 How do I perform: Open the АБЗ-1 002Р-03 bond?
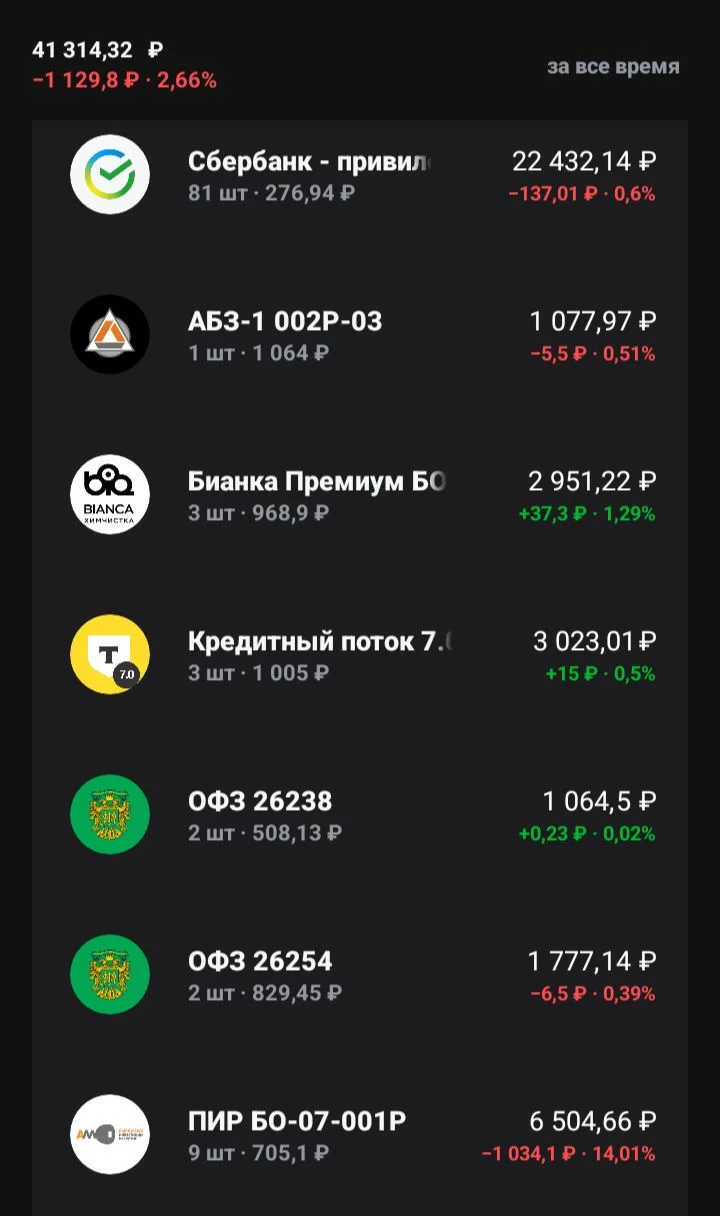pos(360,335)
